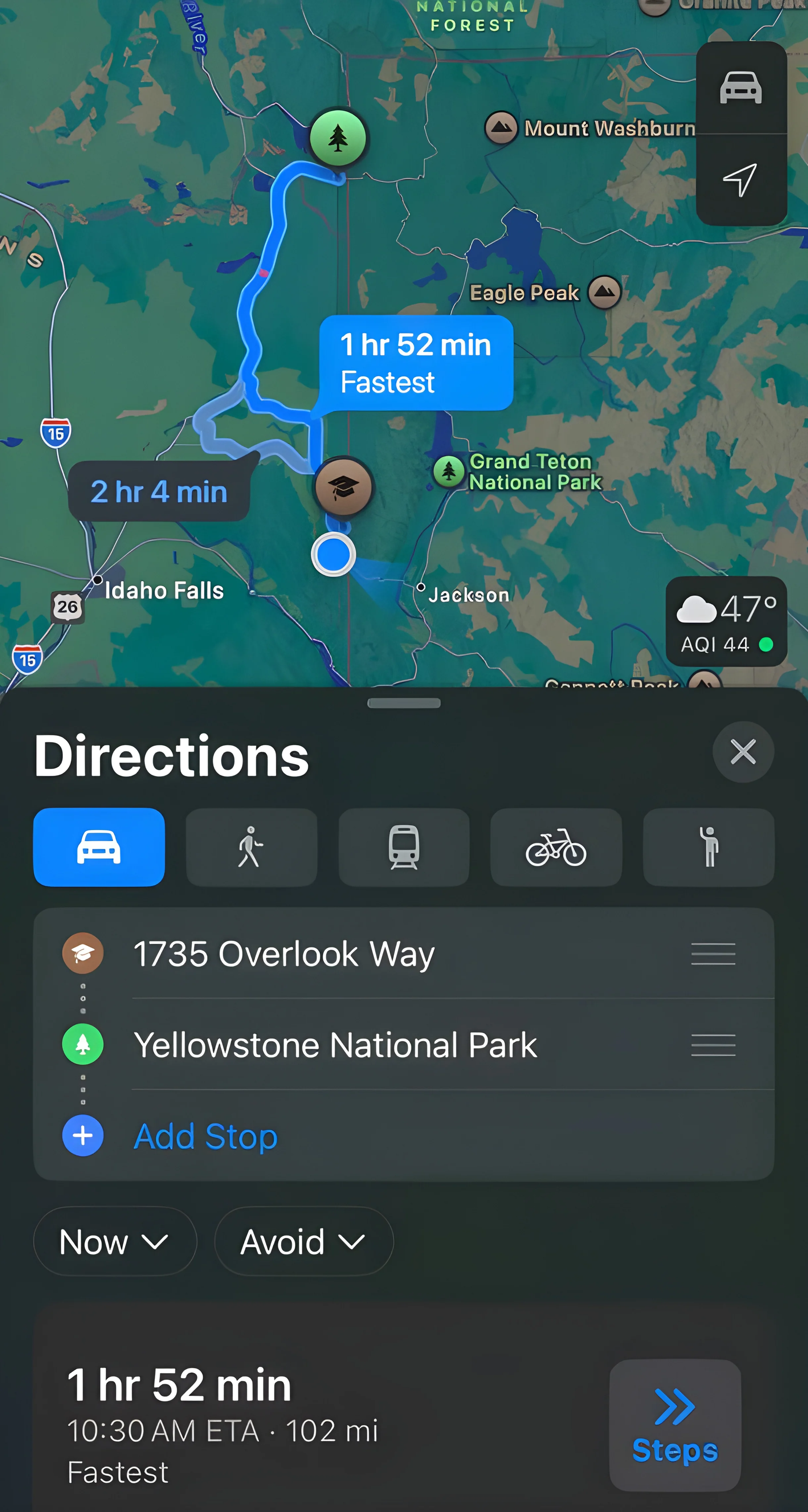Switch to transit directions
The height and width of the screenshot is (1512, 808).
click(404, 847)
